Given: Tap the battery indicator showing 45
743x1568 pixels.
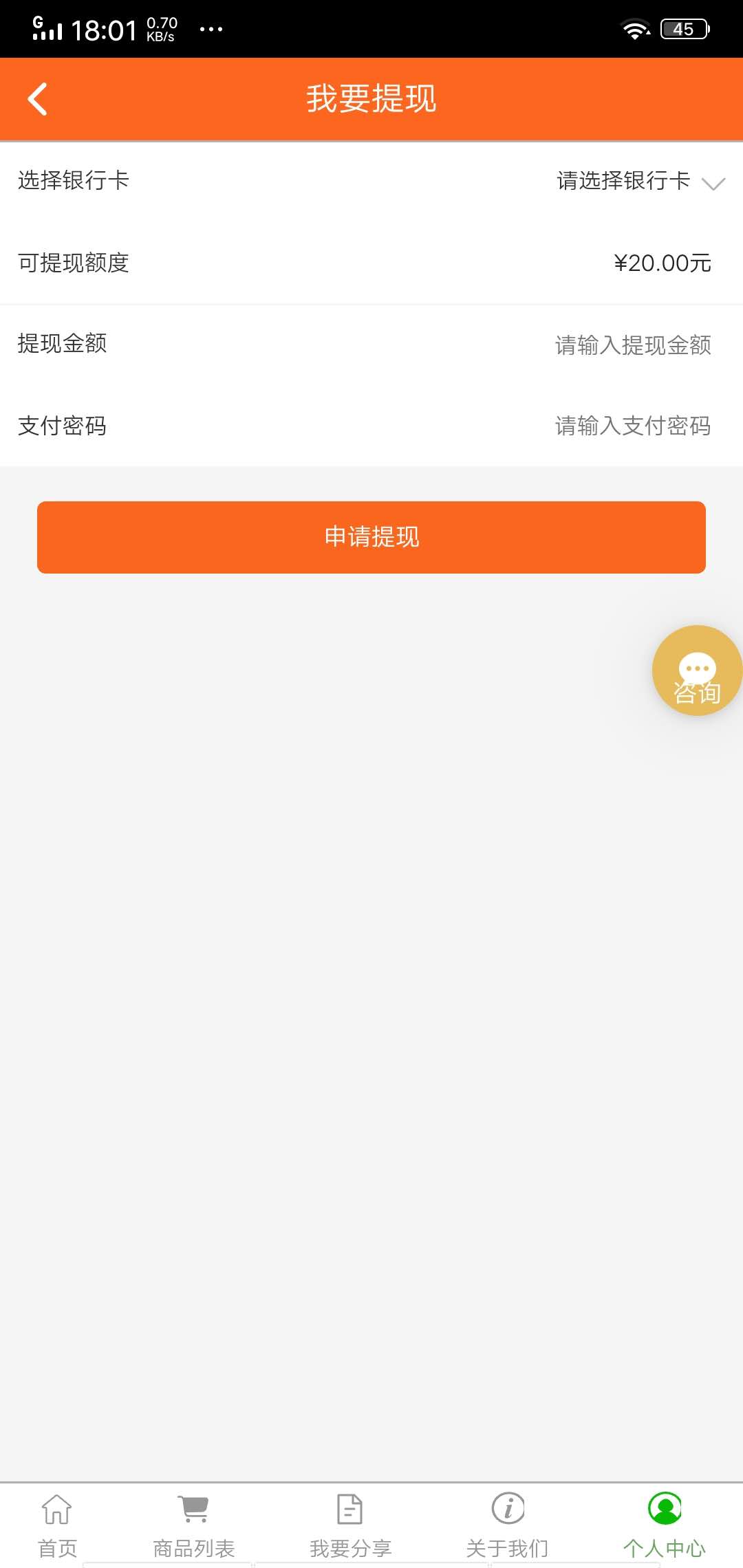Looking at the screenshot, I should pyautogui.click(x=683, y=28).
